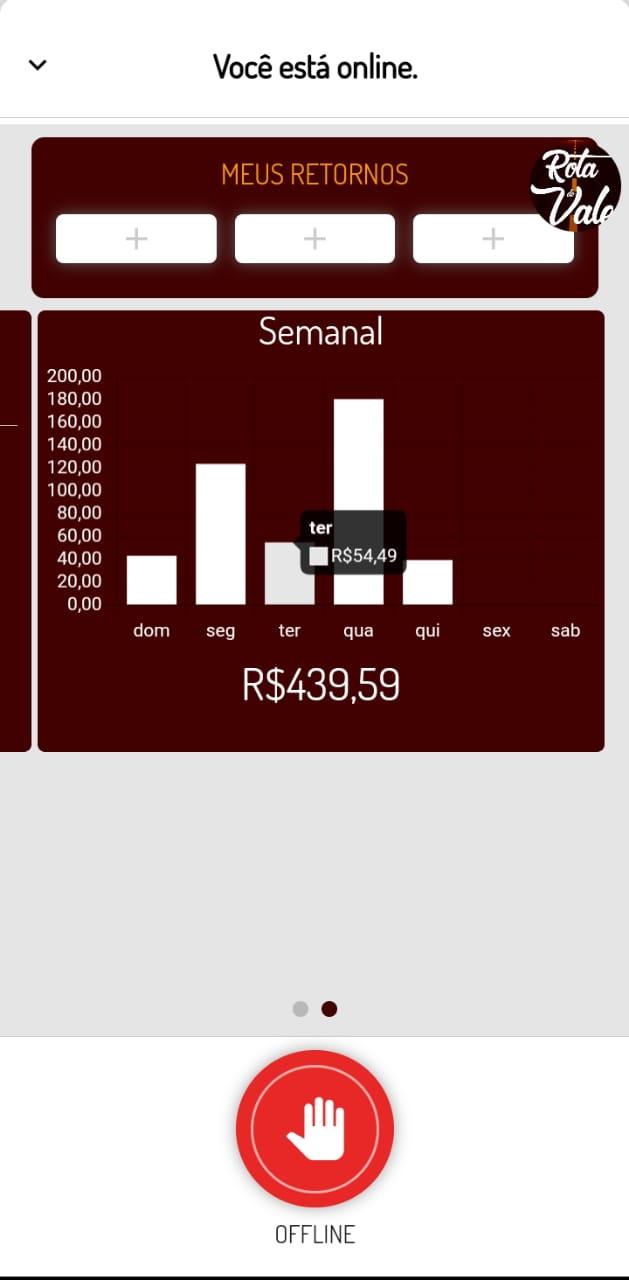
Task: Tap the first plus slot in Meus Retornos
Action: coord(136,239)
